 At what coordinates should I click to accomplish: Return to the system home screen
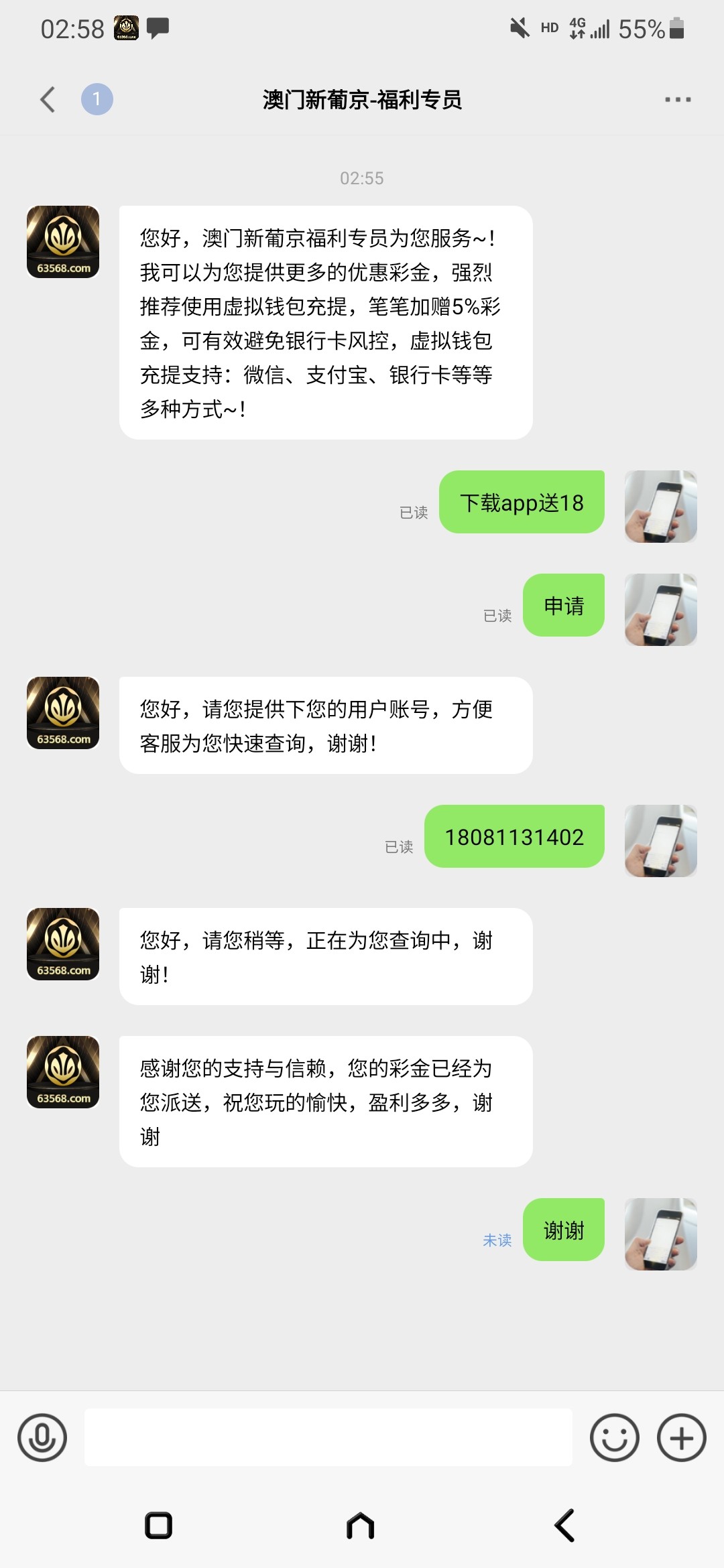tap(361, 1526)
